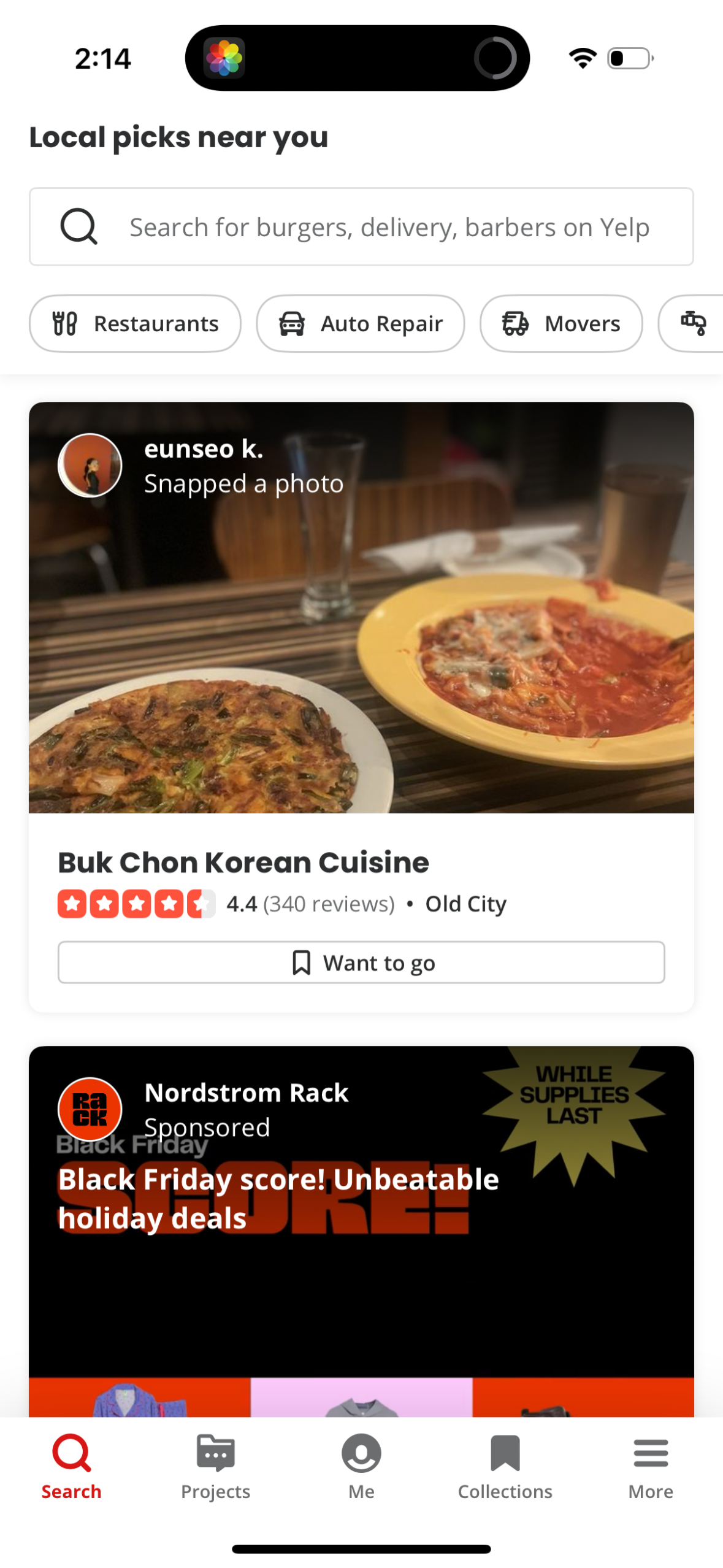Tap Old City neighborhood label
Image resolution: width=723 pixels, height=1568 pixels.
[x=465, y=903]
